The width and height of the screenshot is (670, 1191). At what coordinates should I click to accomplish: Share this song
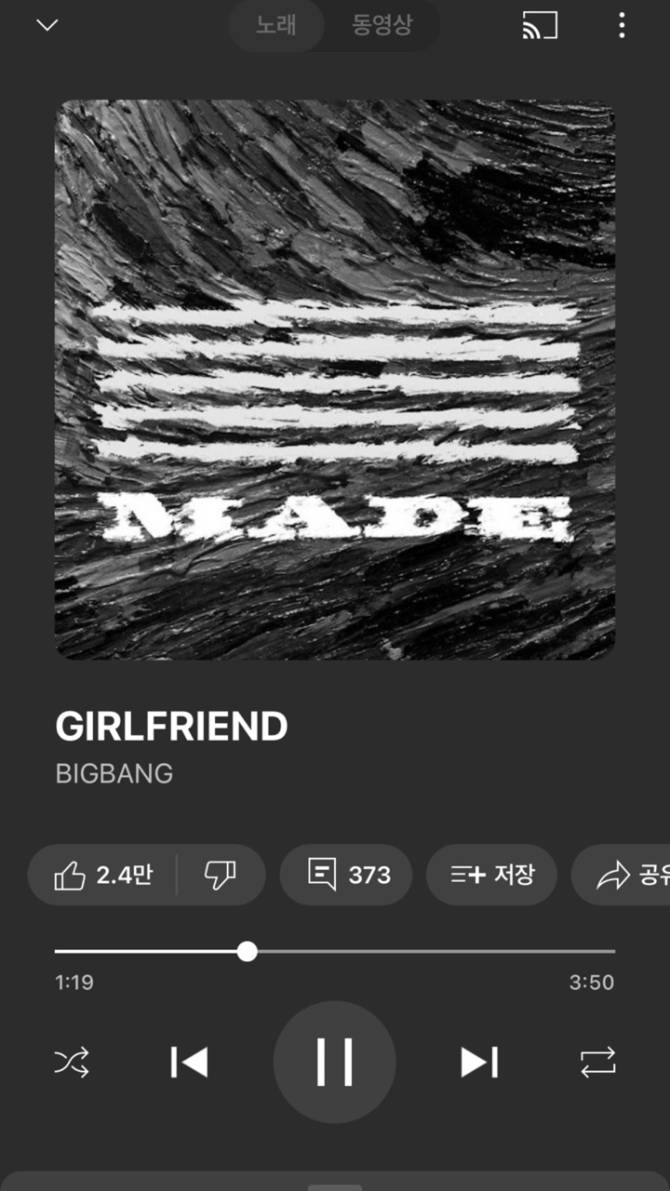click(x=625, y=875)
